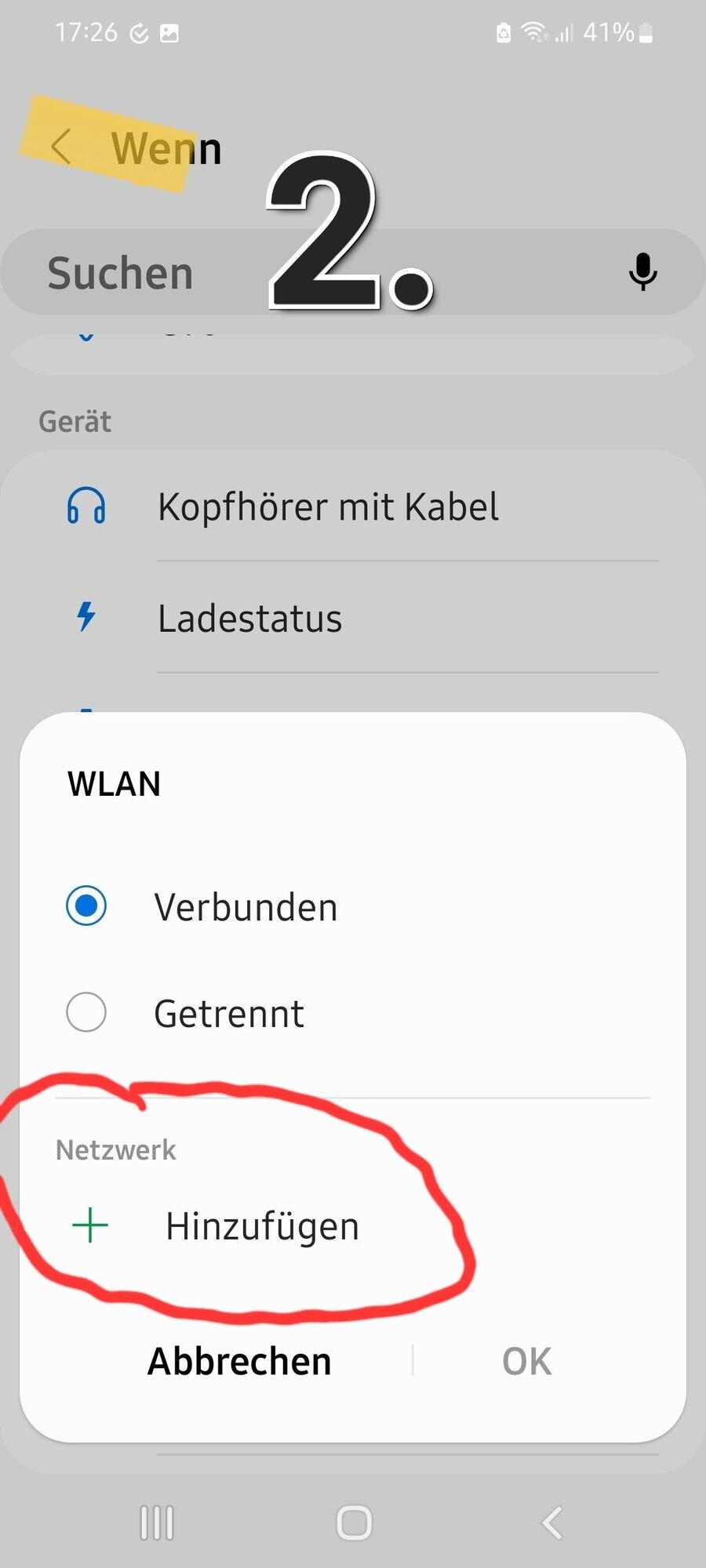The width and height of the screenshot is (706, 1568).
Task: Cancel the dialog with Abbrechen
Action: tap(239, 1361)
